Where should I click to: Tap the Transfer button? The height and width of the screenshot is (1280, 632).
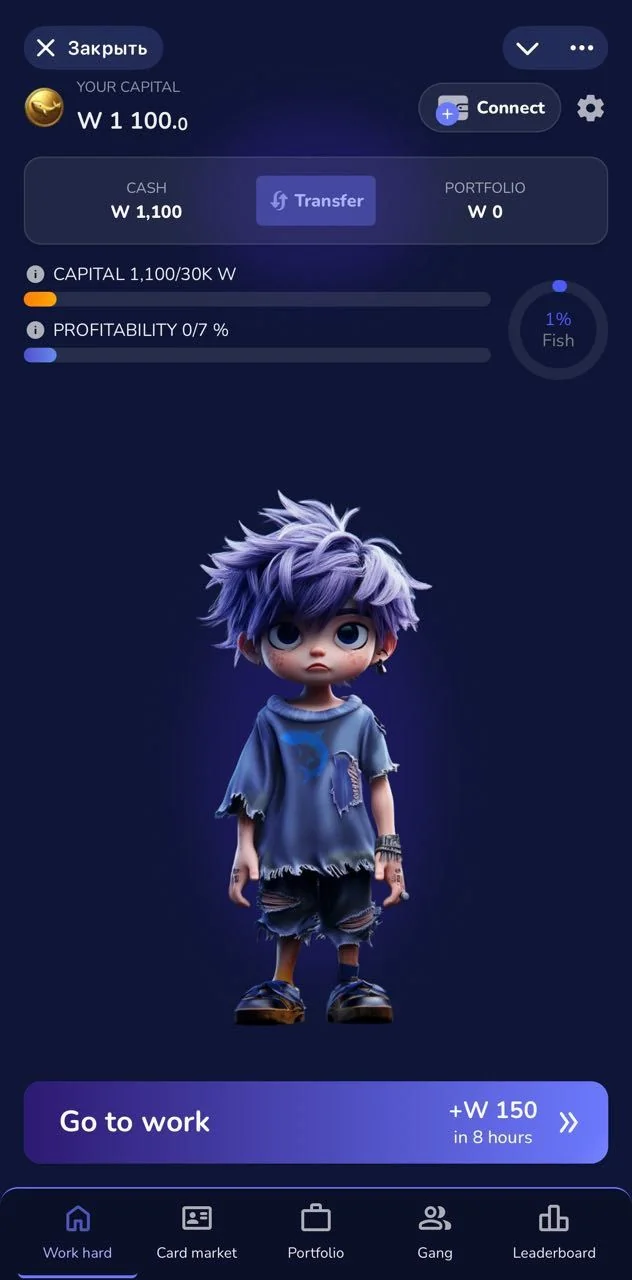pos(316,201)
